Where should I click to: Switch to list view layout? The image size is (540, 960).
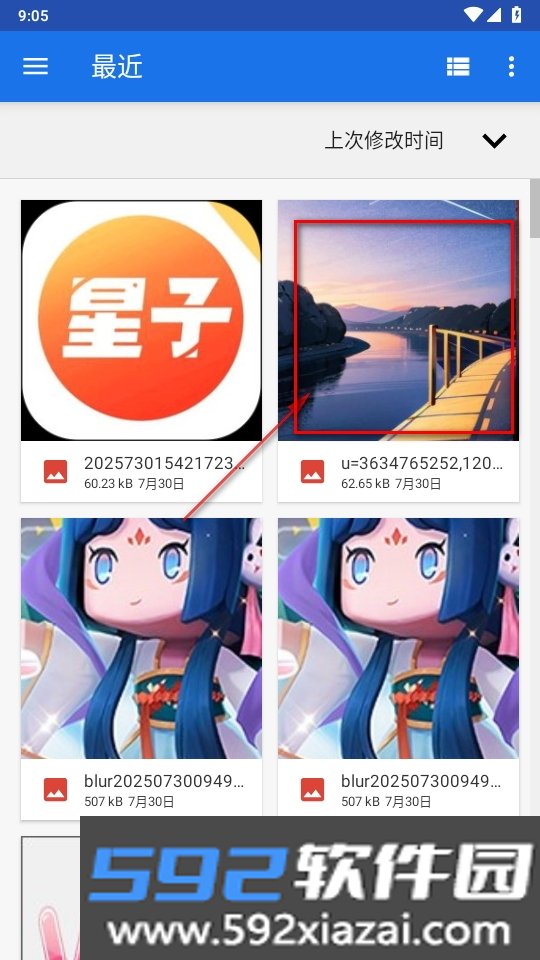point(458,66)
